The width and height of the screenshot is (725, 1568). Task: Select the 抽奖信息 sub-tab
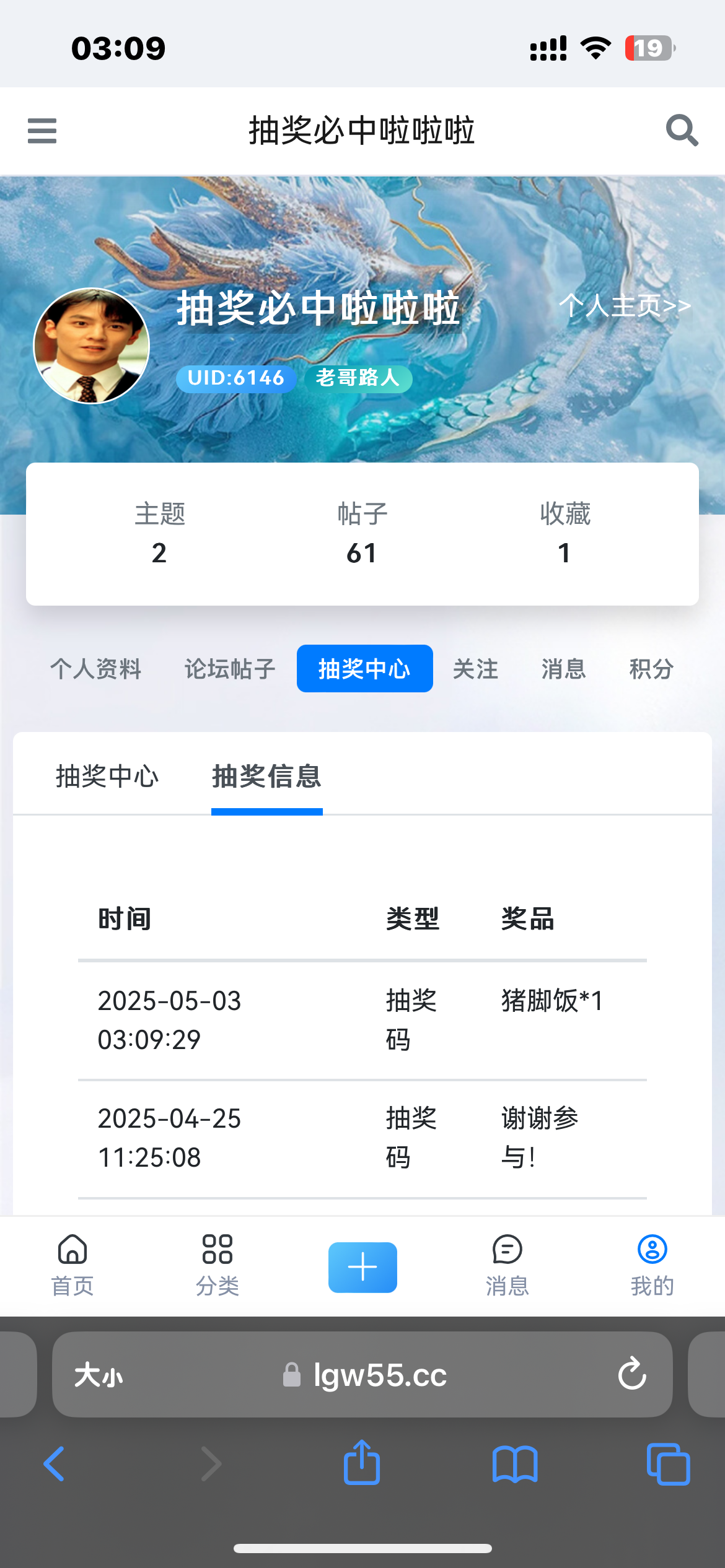pos(266,776)
